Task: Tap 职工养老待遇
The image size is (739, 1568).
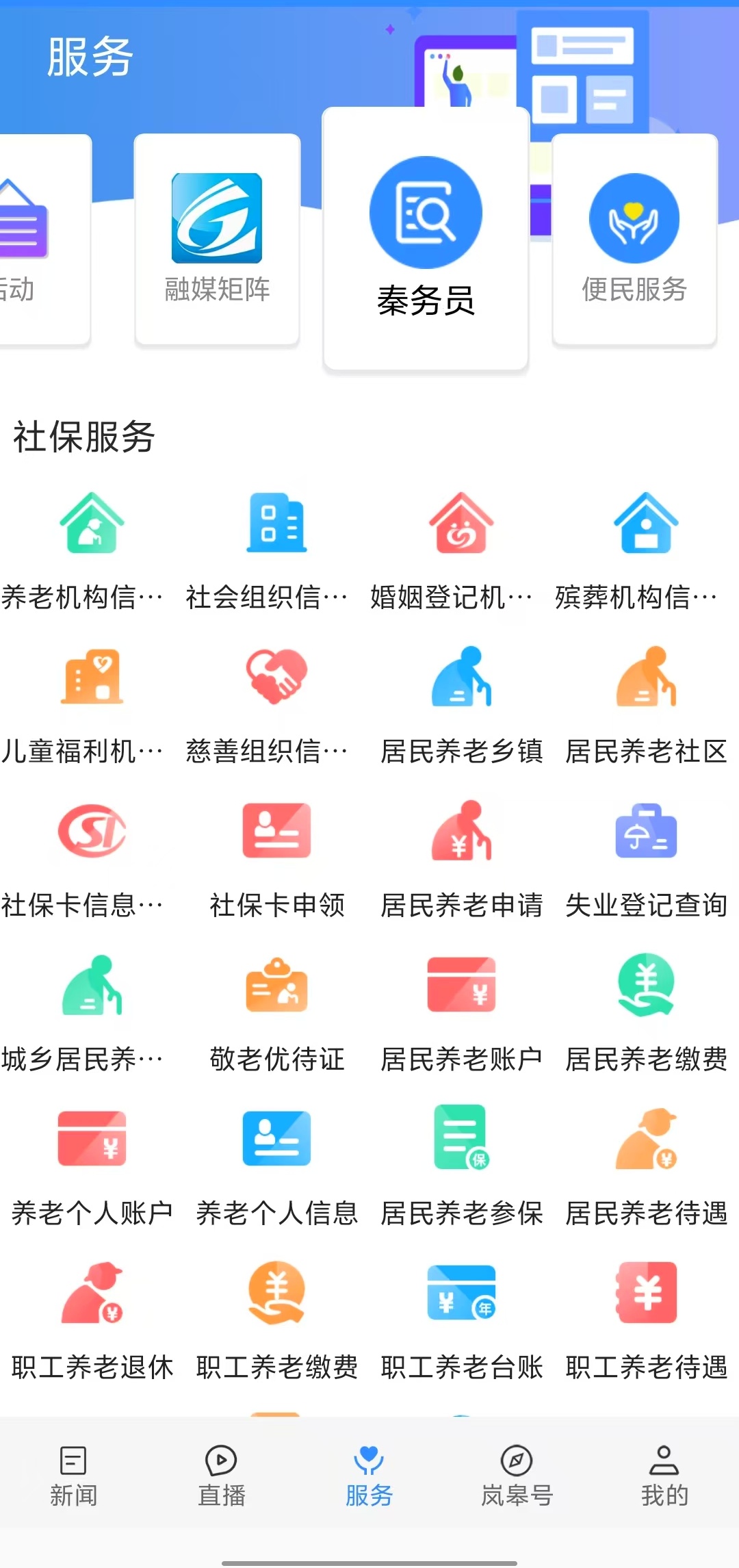Action: (x=646, y=1321)
